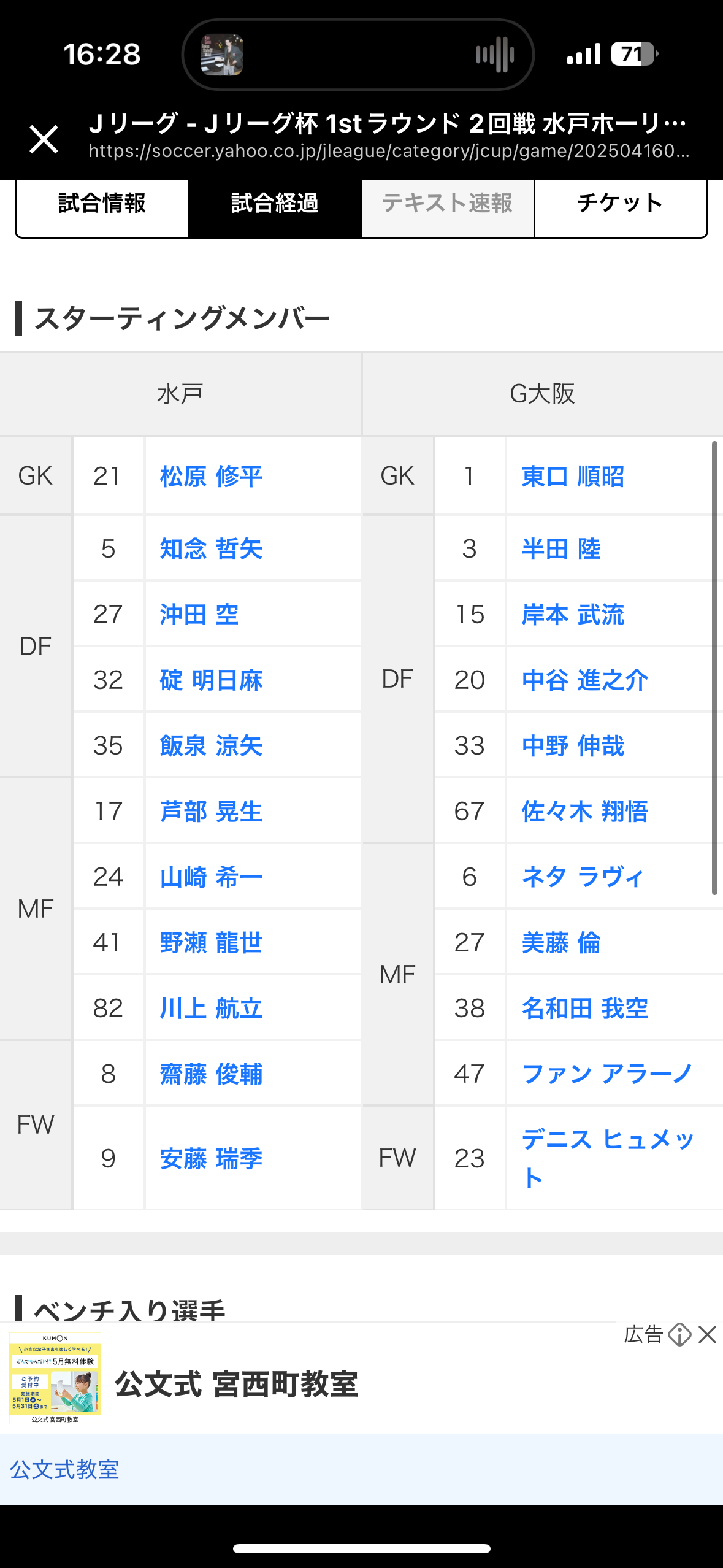The height and width of the screenshot is (1568, 723).
Task: Select the 試合経過 tab
Action: tap(275, 204)
